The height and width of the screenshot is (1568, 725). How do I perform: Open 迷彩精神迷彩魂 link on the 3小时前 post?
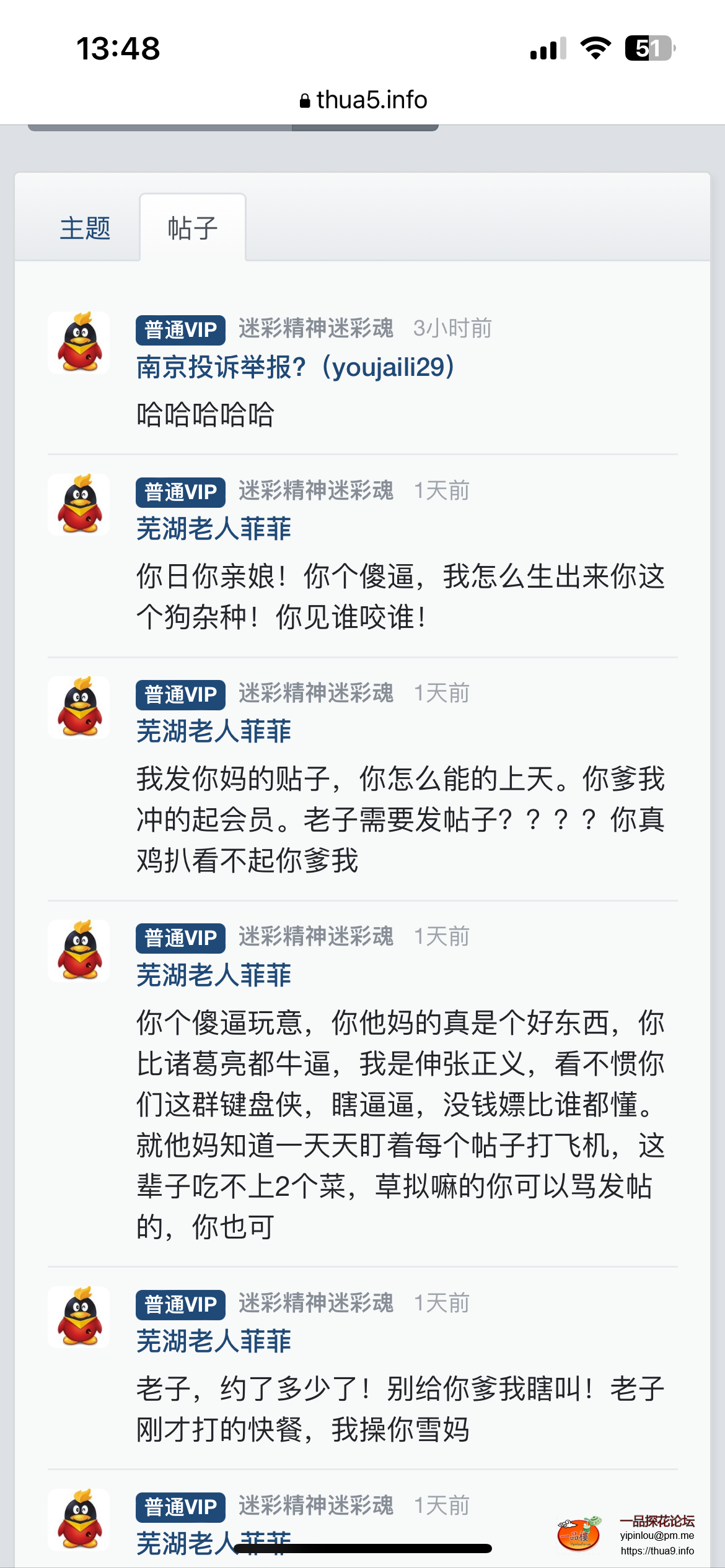pyautogui.click(x=315, y=328)
